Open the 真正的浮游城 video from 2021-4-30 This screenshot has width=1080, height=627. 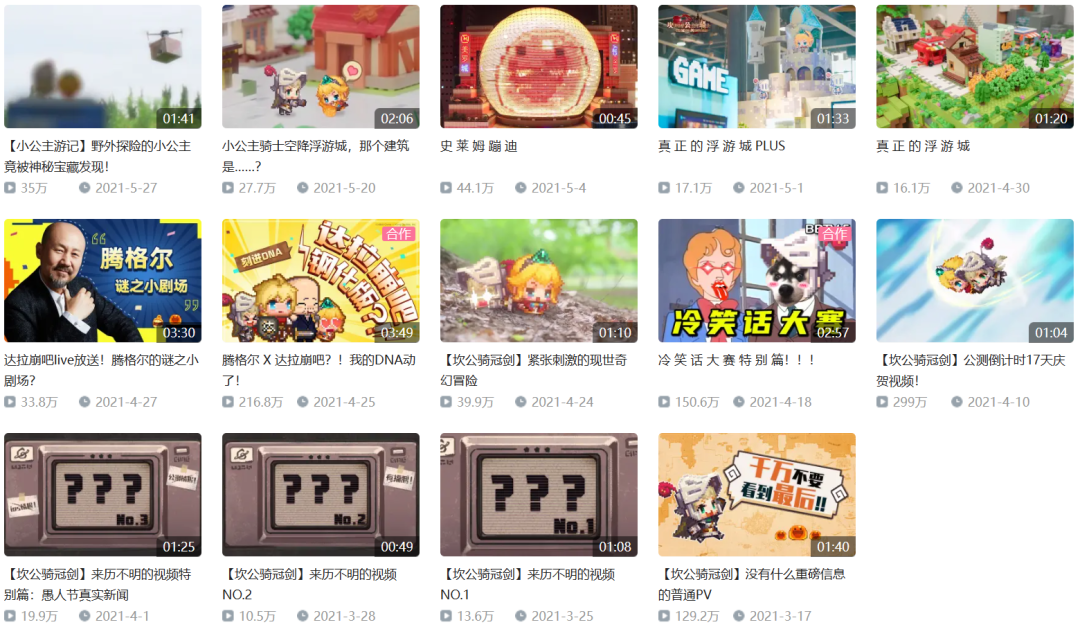click(x=974, y=66)
